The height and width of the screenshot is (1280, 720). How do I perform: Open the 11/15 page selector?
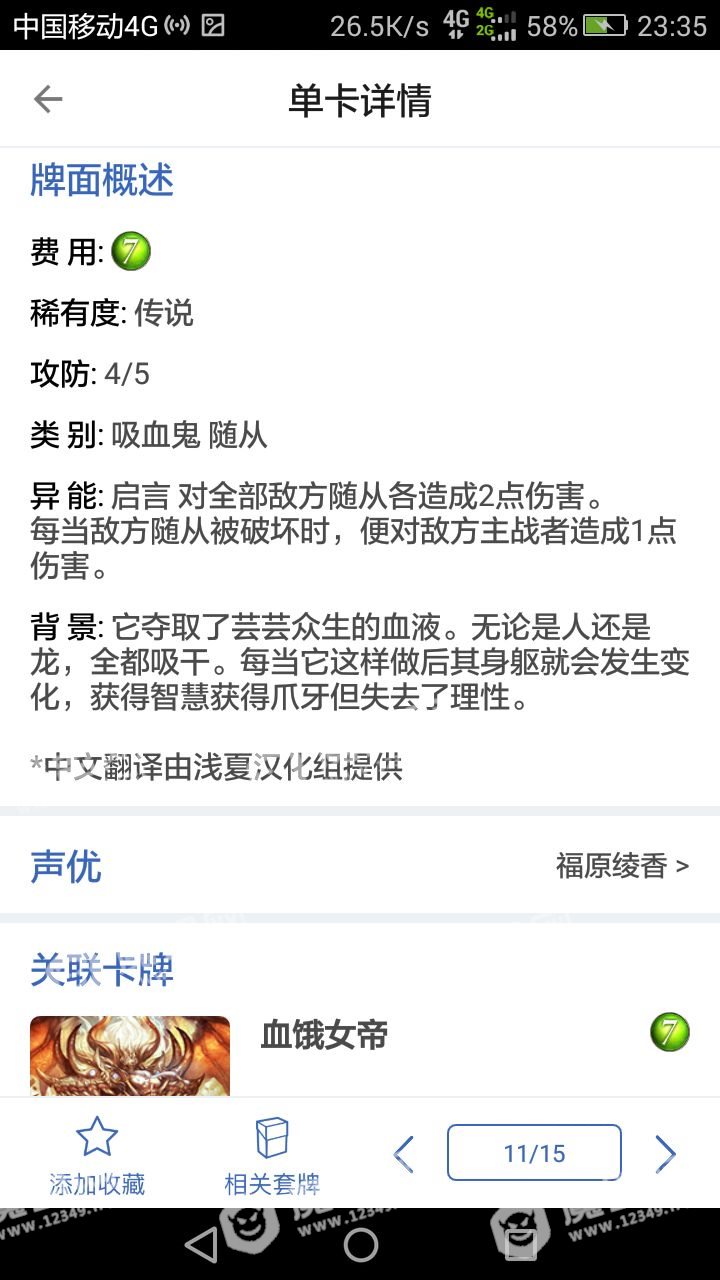[x=534, y=1153]
